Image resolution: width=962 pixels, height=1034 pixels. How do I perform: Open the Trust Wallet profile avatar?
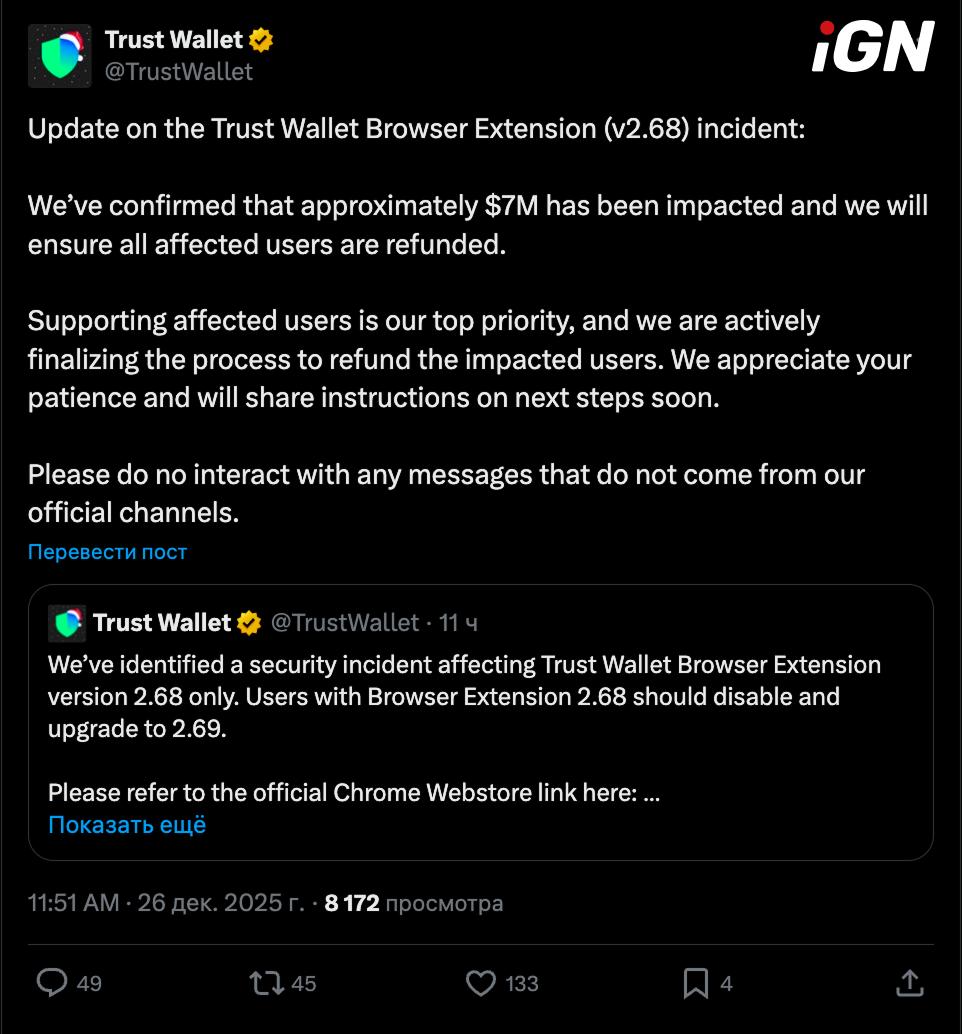pyautogui.click(x=59, y=56)
